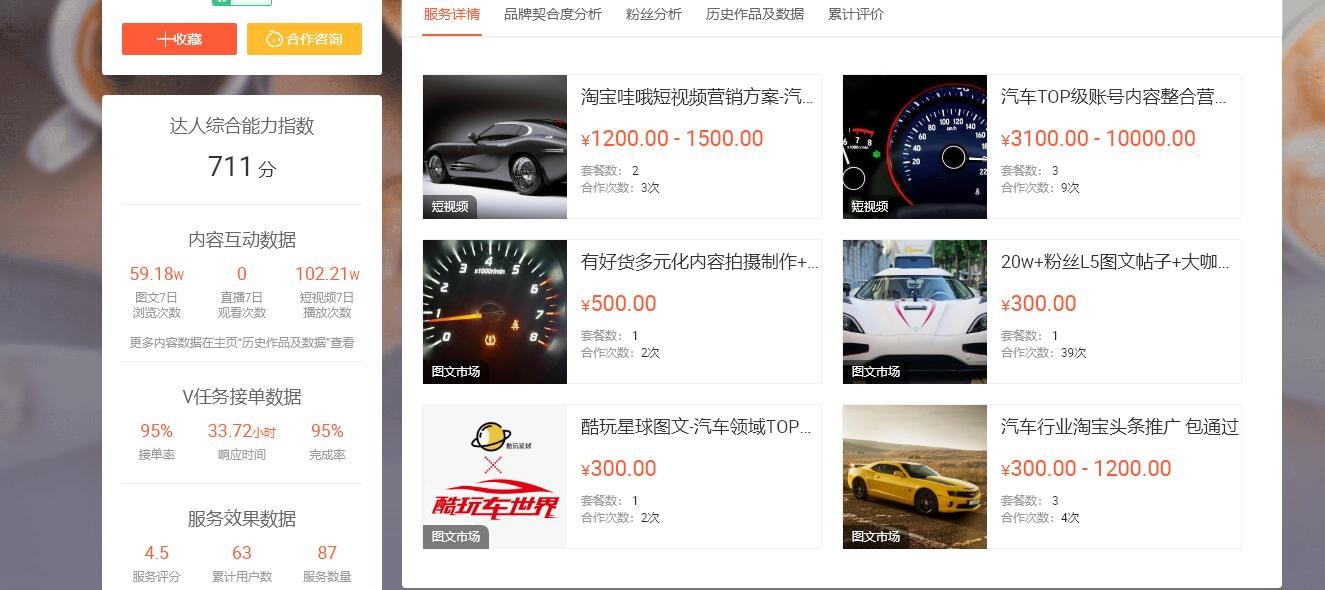Open the 汽车TOP级账号内容整合营销 card

pyautogui.click(x=1112, y=97)
